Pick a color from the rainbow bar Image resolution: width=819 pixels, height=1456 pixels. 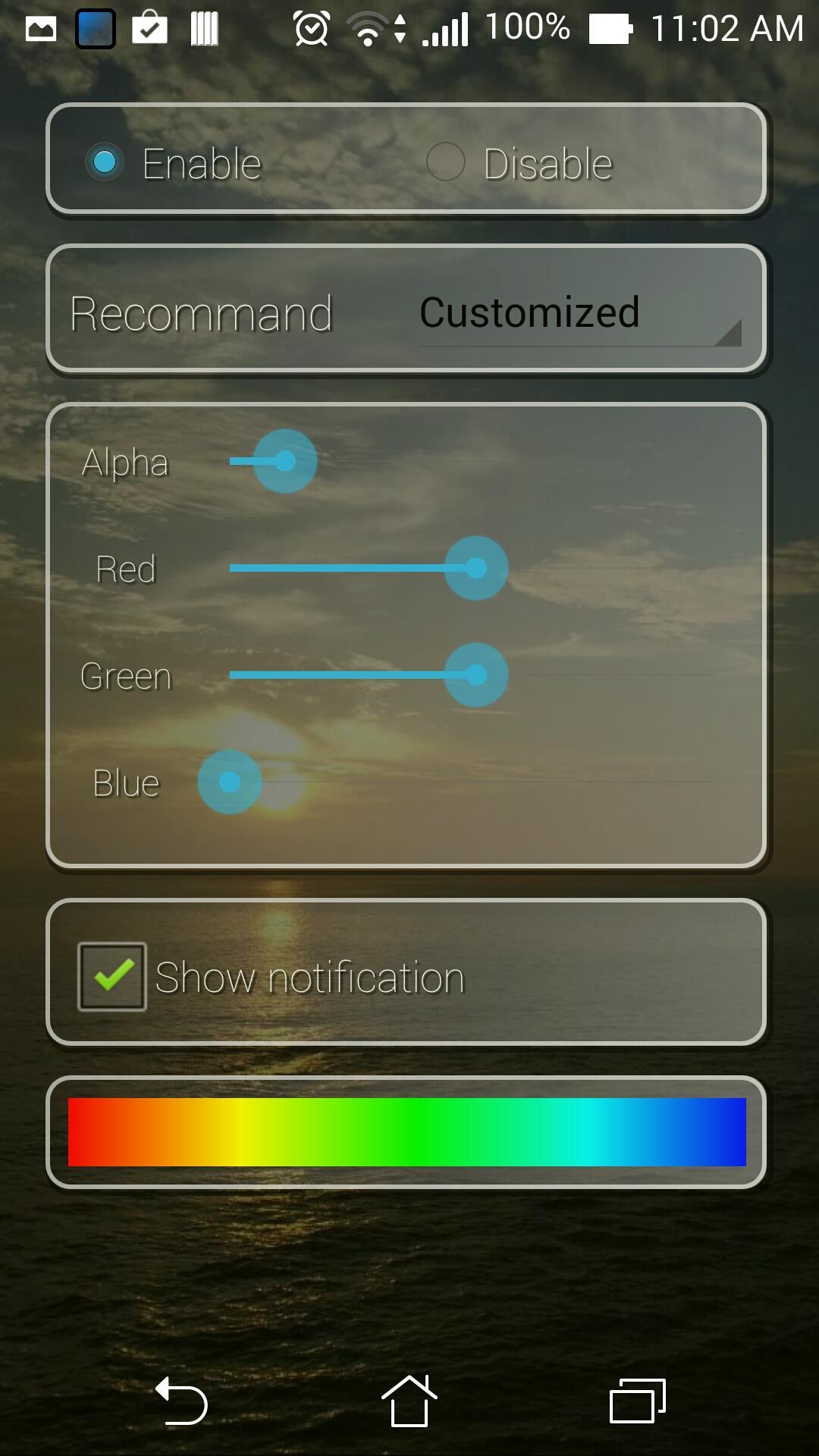(x=407, y=1132)
